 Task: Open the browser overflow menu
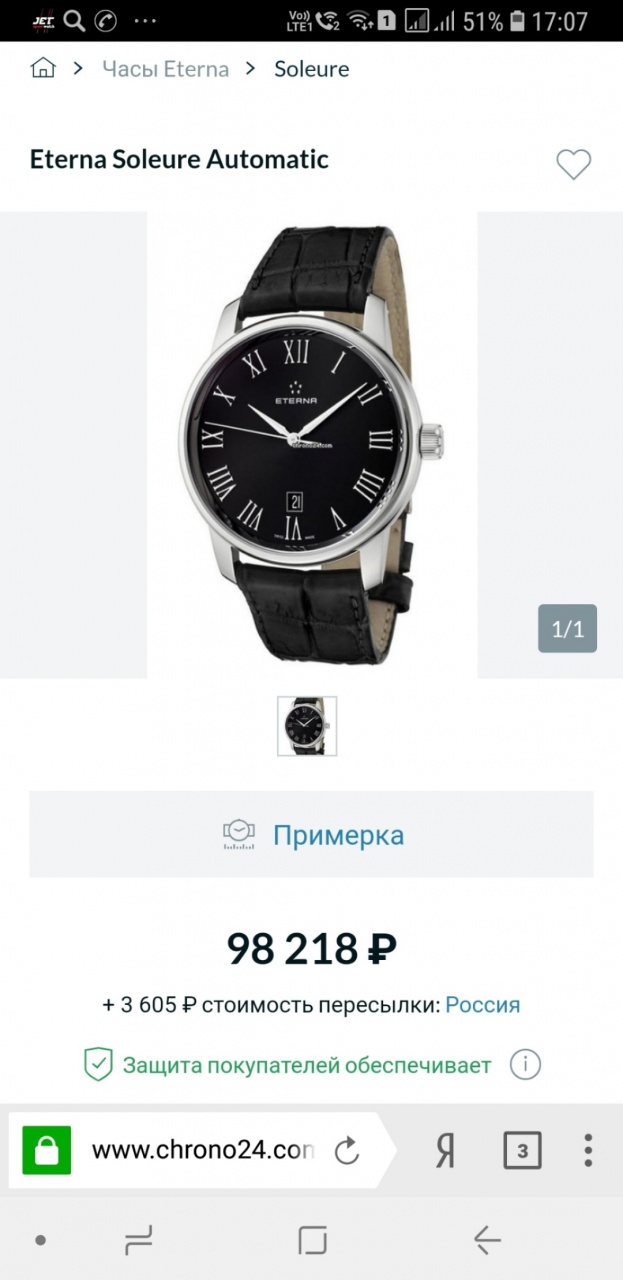coord(588,1151)
